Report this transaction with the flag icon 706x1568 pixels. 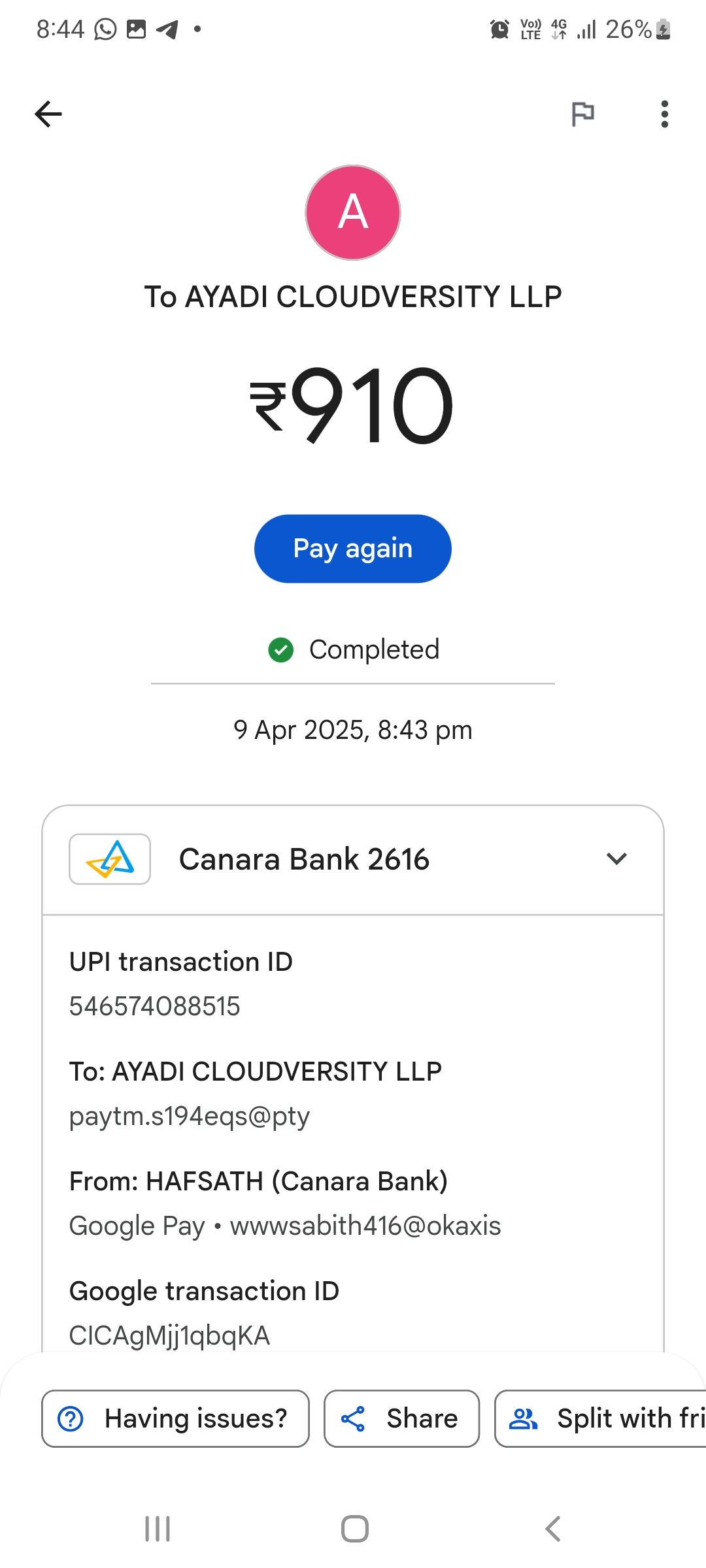click(582, 114)
